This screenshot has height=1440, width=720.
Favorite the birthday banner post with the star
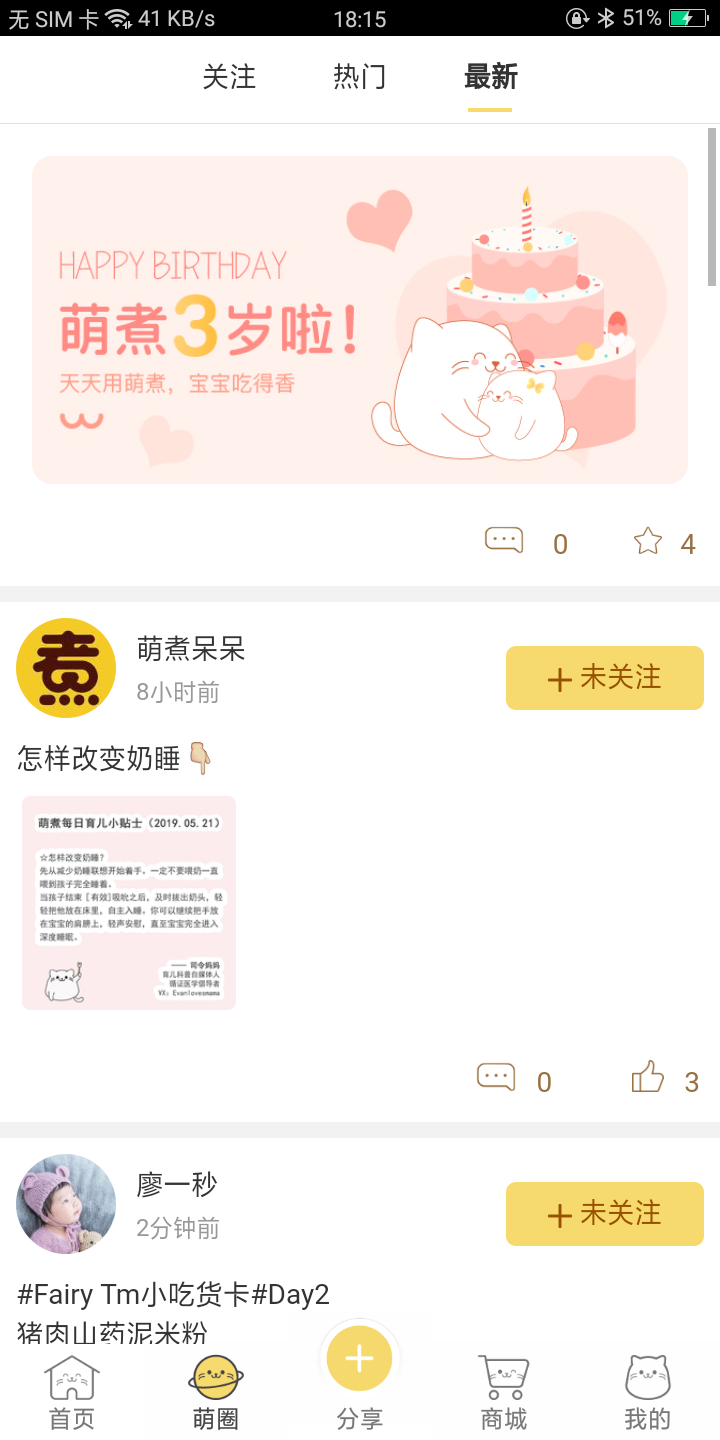[x=648, y=541]
